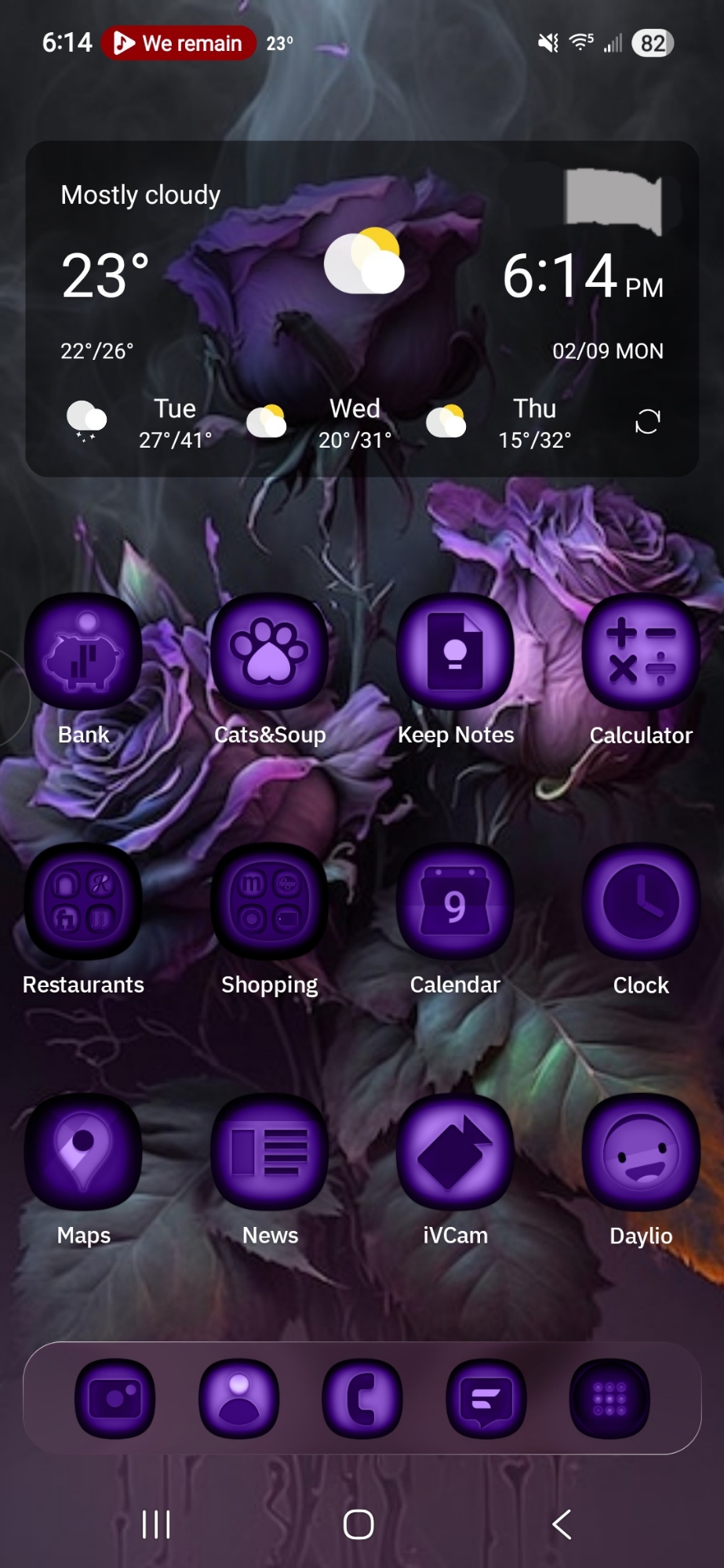Open the News app
Viewport: 724px width, 1568px height.
[269, 1152]
